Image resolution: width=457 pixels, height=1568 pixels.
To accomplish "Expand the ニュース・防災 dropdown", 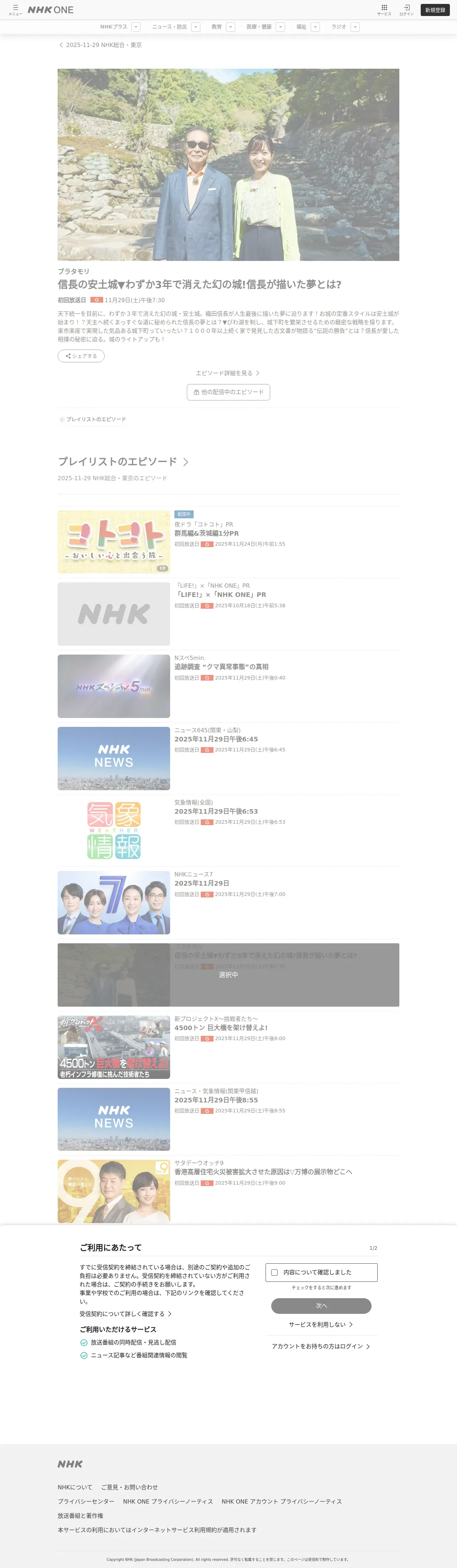I will point(195,27).
